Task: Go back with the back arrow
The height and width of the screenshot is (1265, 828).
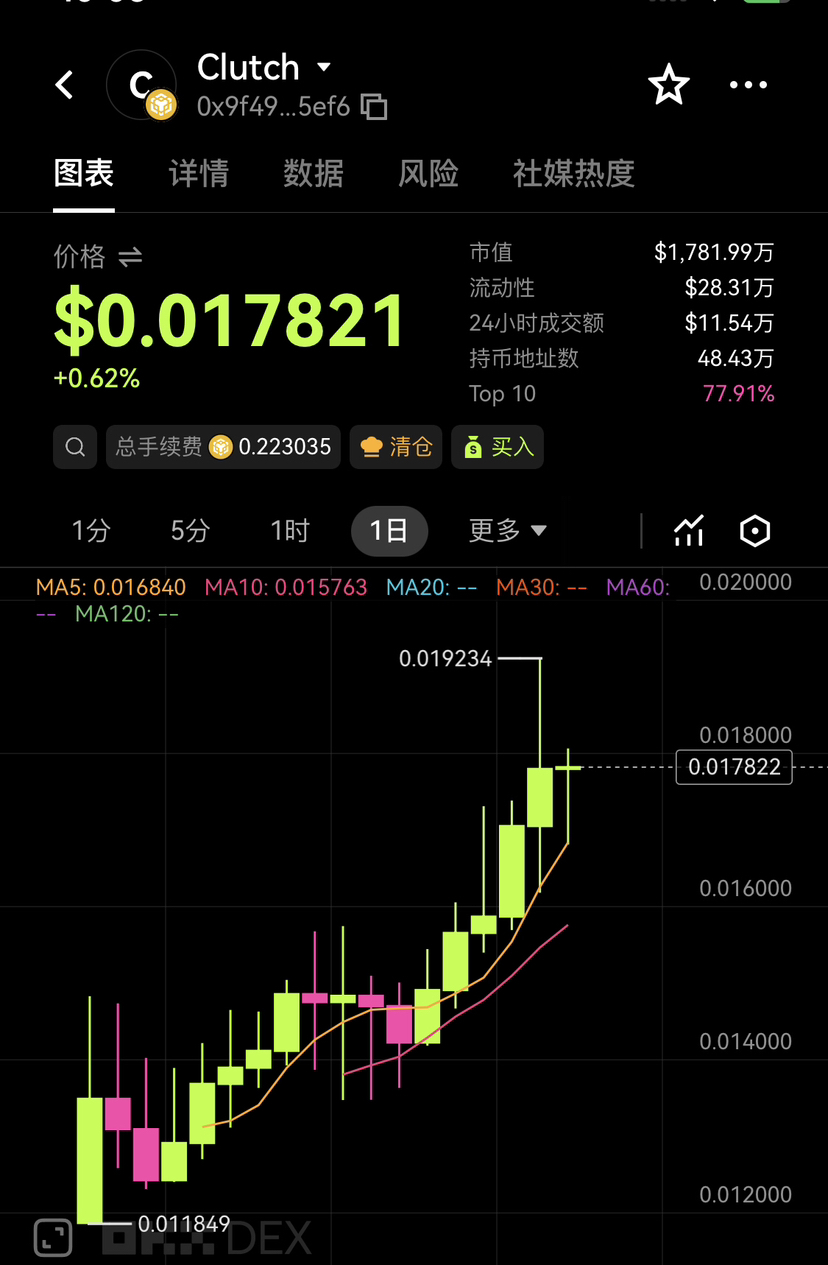Action: [x=65, y=85]
